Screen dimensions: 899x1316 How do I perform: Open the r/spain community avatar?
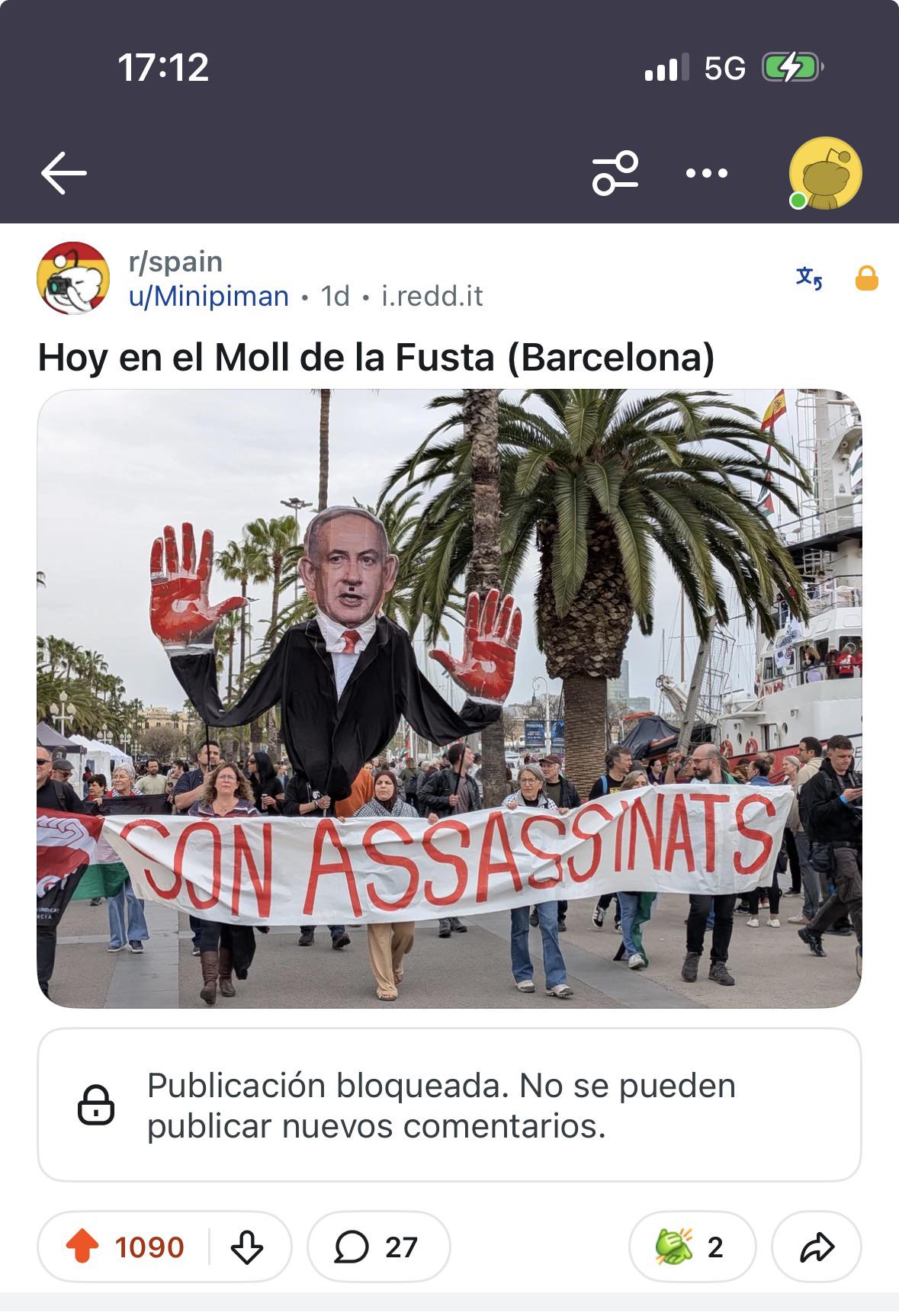pos(73,278)
